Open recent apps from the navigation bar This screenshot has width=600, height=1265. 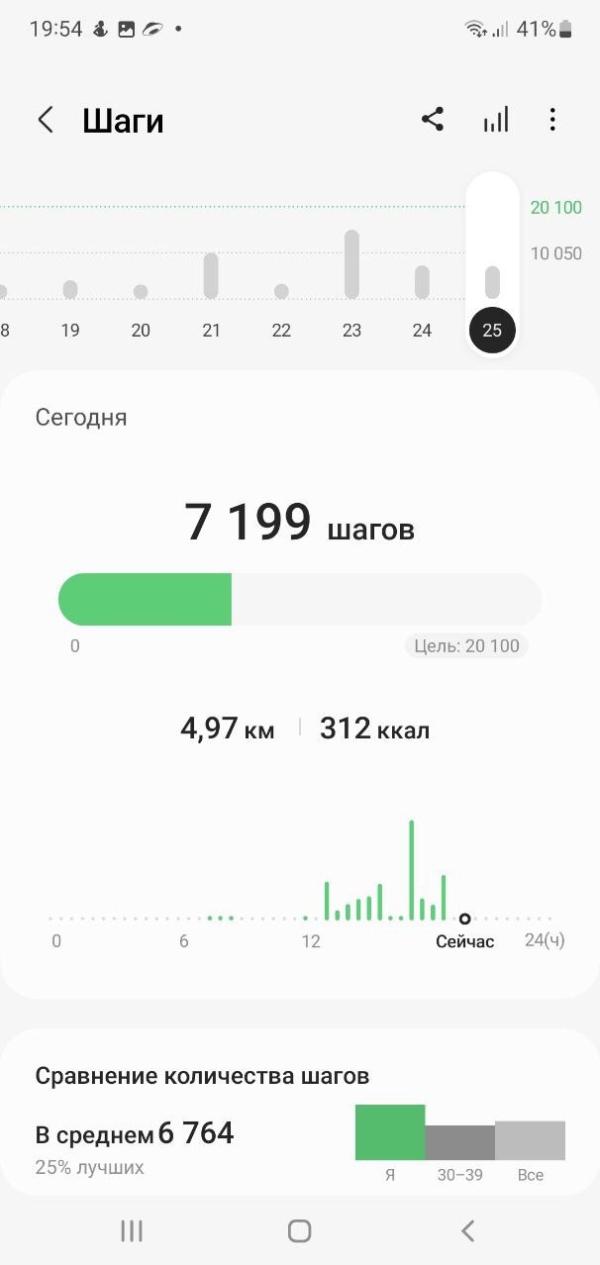tap(132, 1231)
